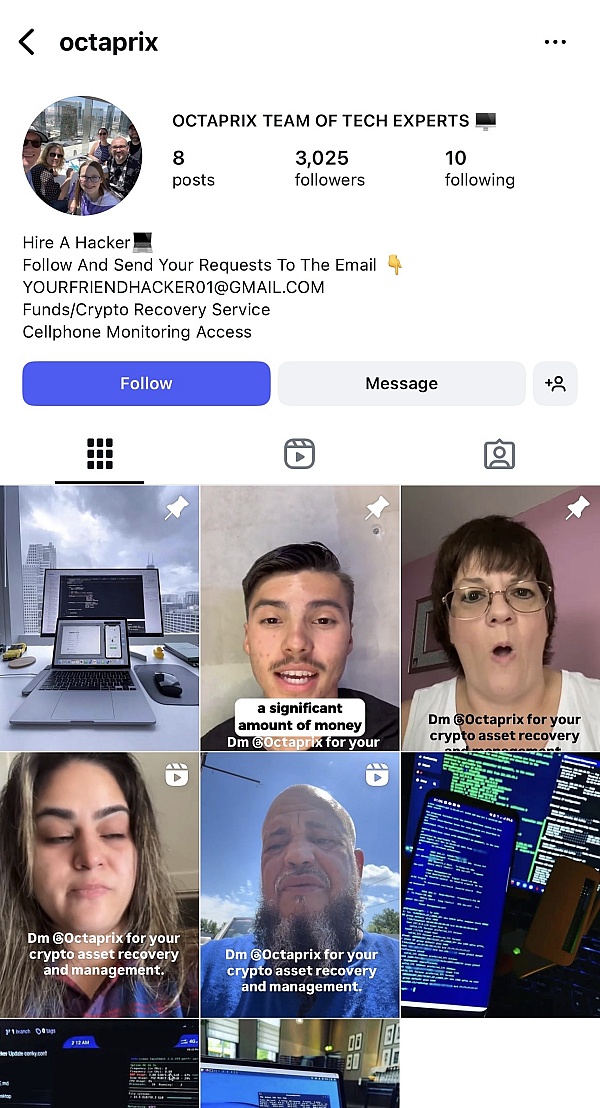Viewport: 600px width, 1108px height.
Task: Open pinned reel captioned 'a significant amount of money'
Action: pyautogui.click(x=300, y=618)
